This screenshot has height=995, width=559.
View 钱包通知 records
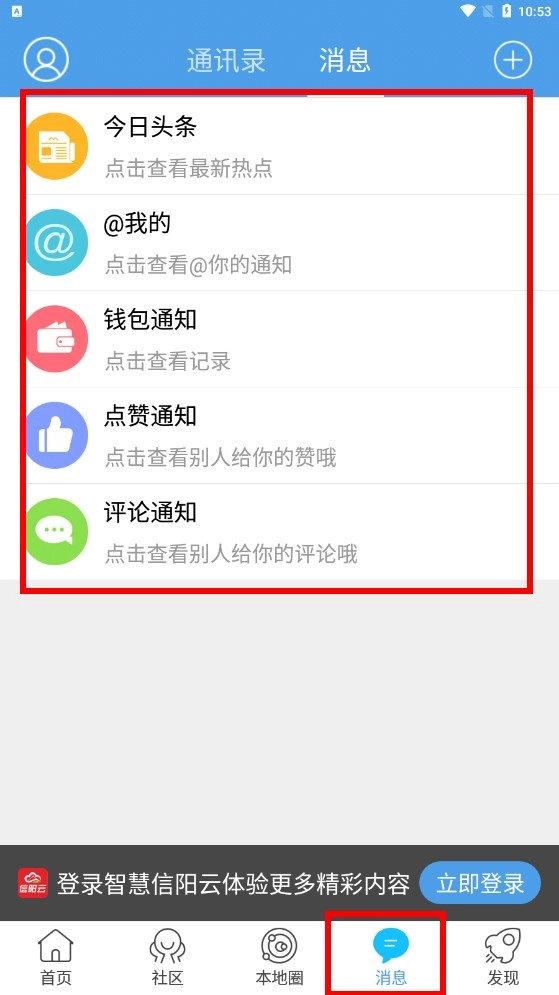coord(279,339)
